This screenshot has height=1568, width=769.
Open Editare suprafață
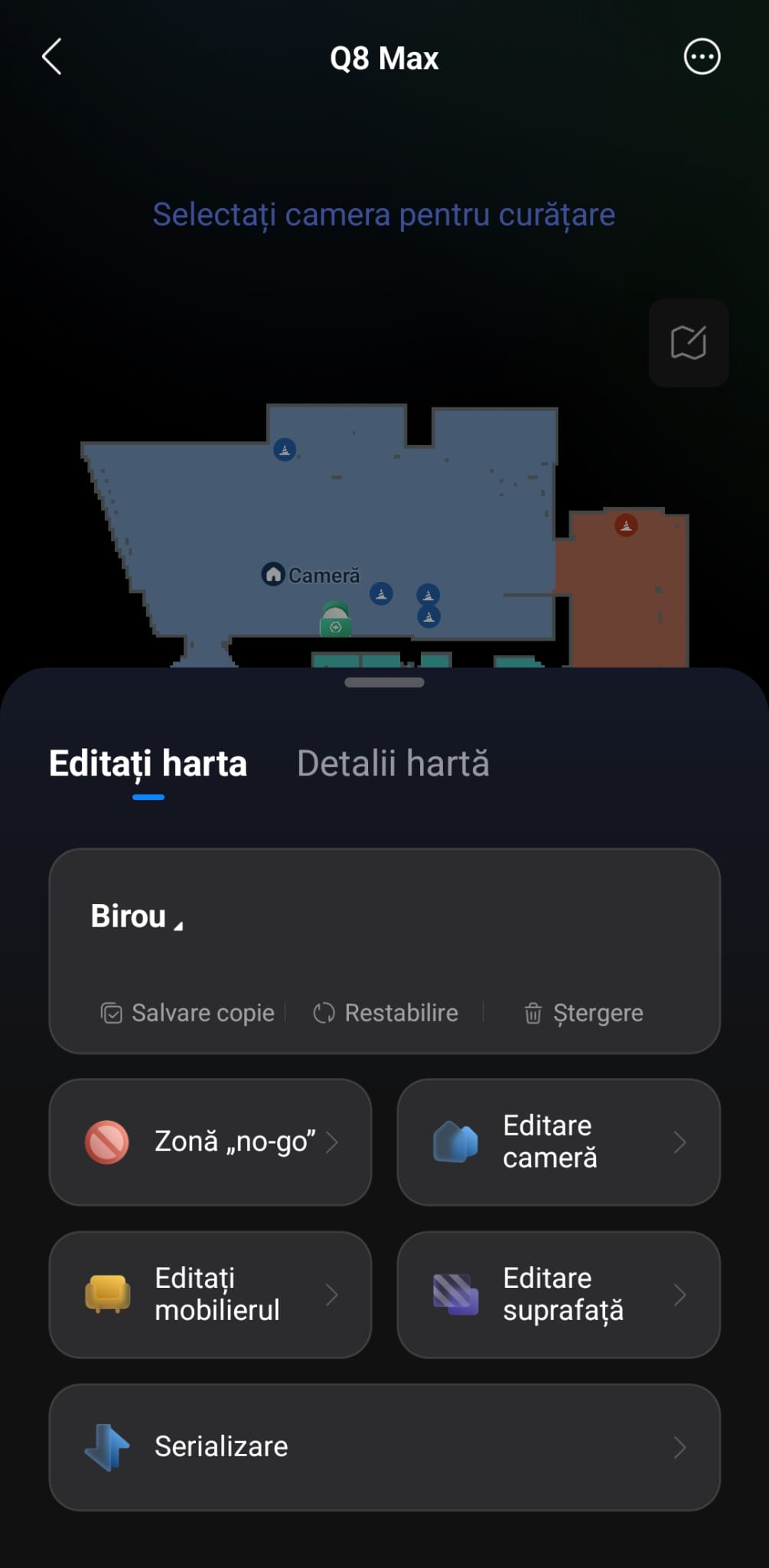tap(558, 1294)
